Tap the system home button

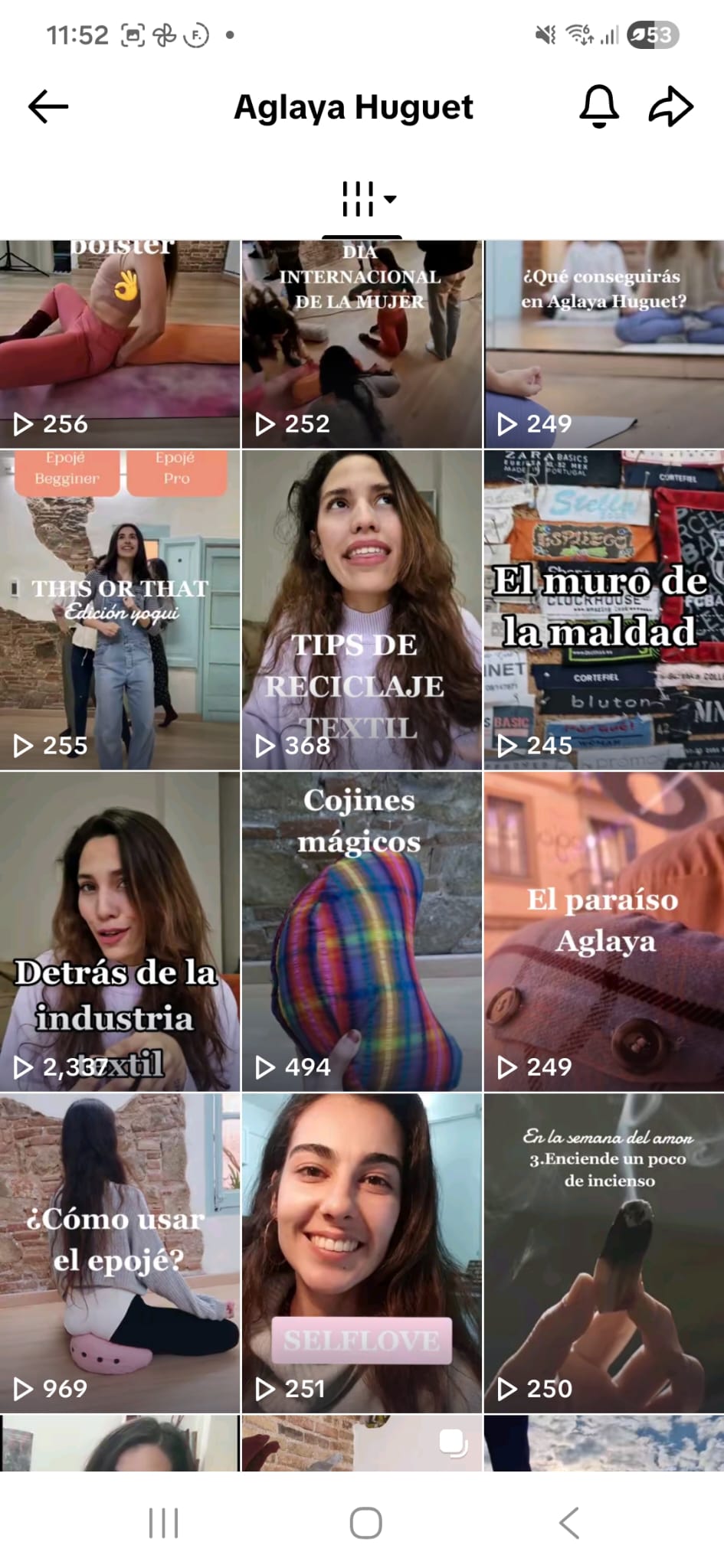(365, 1523)
